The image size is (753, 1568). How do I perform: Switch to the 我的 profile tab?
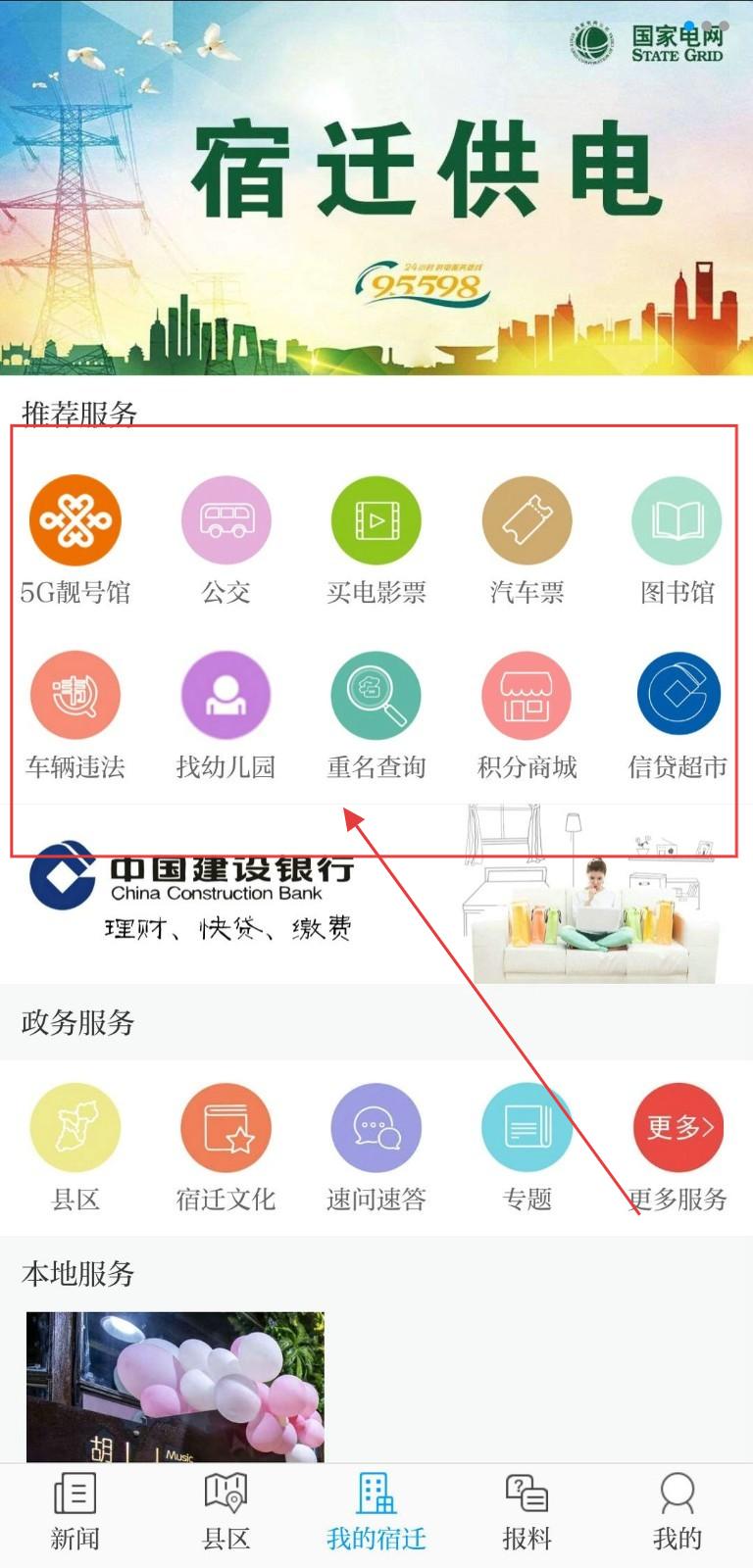pyautogui.click(x=678, y=1512)
